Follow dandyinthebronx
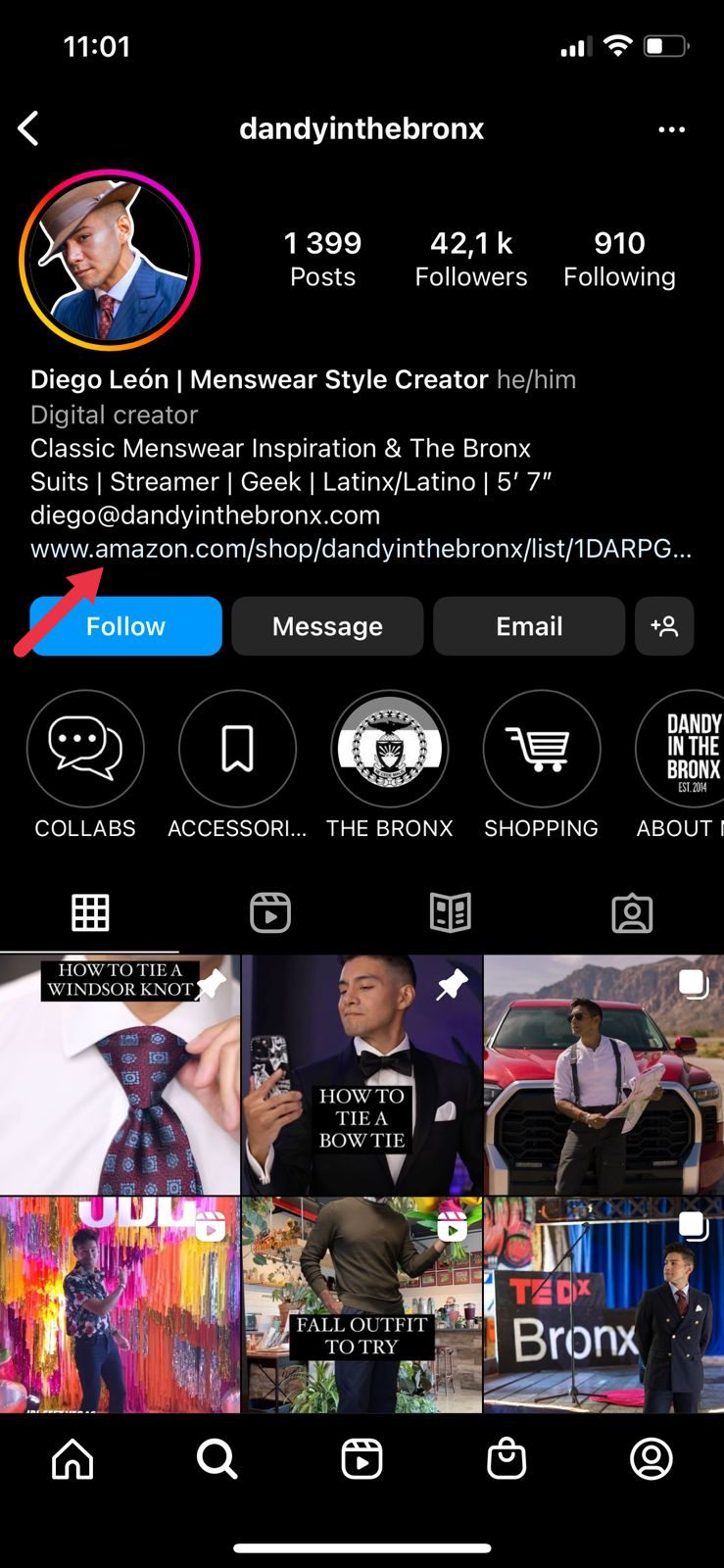Screen dimensions: 724x1568 coord(126,626)
